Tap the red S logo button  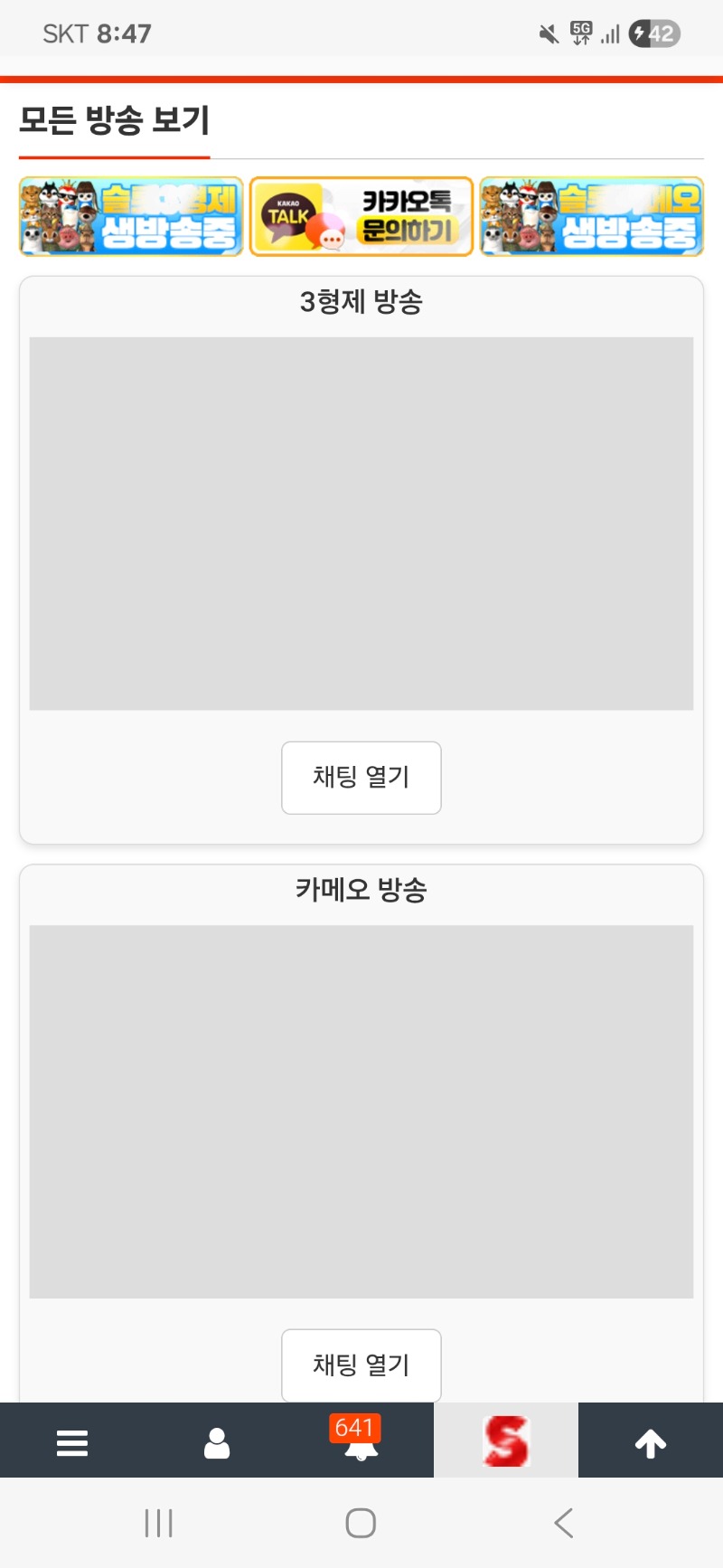click(x=506, y=1440)
